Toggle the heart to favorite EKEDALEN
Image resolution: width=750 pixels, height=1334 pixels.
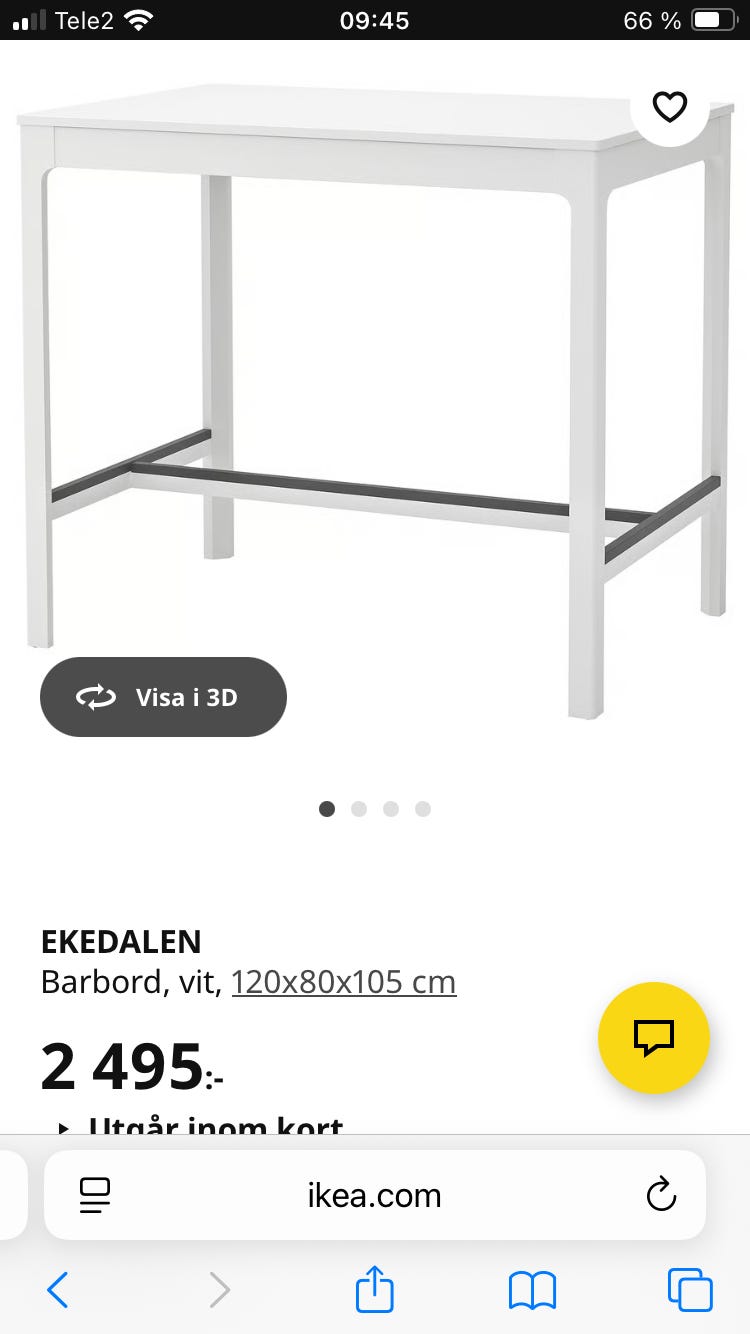pyautogui.click(x=669, y=106)
